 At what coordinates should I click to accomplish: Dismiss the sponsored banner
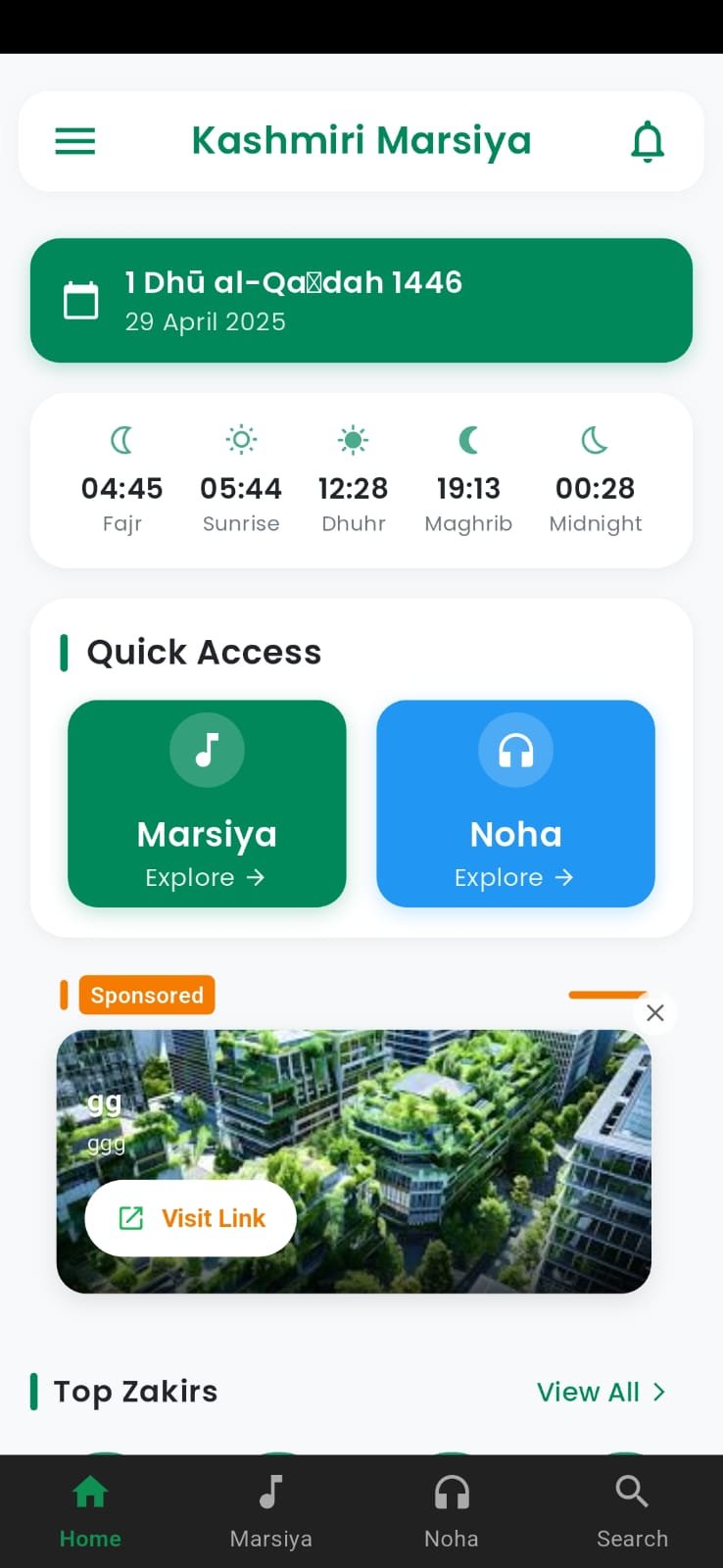pos(655,1013)
